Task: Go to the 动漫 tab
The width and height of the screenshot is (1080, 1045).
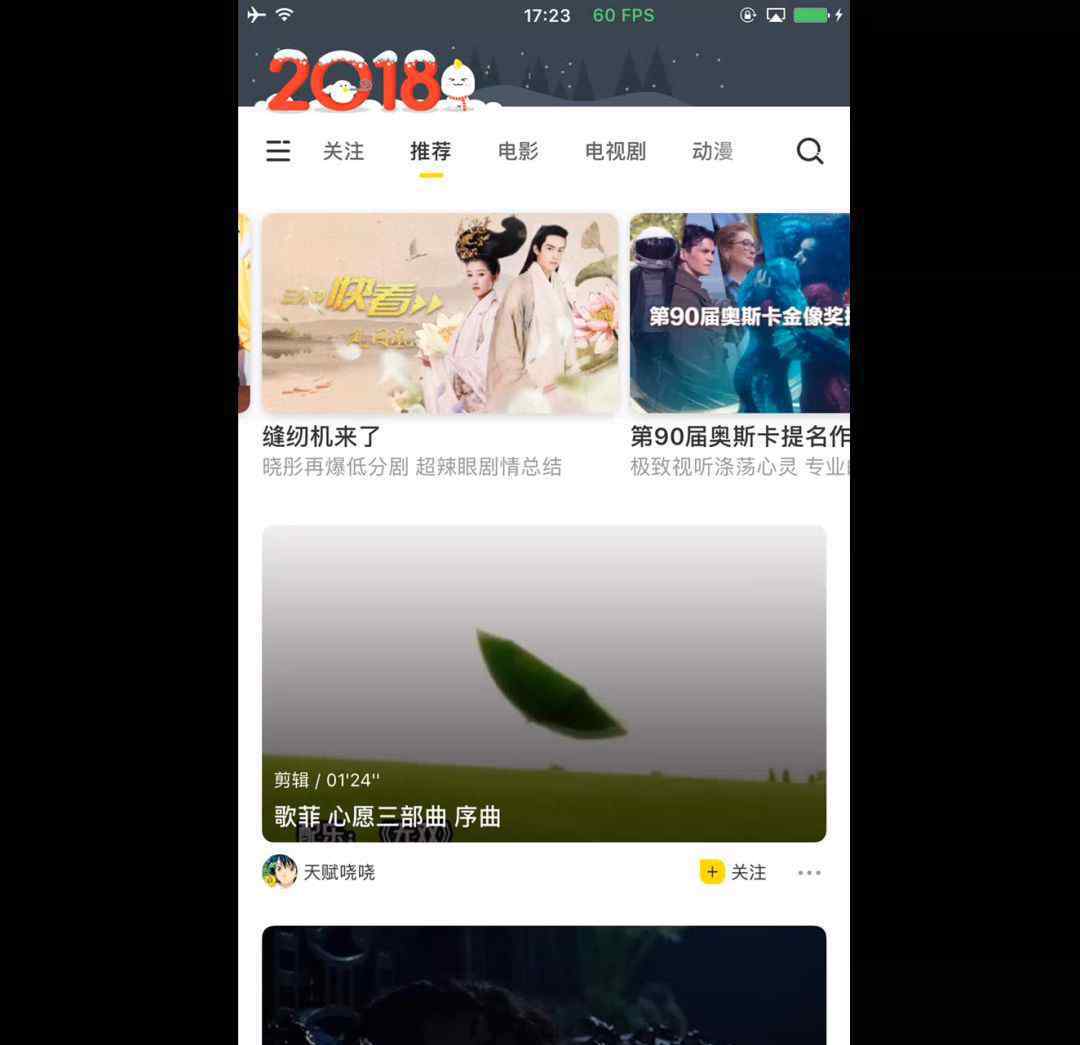Action: pyautogui.click(x=712, y=151)
